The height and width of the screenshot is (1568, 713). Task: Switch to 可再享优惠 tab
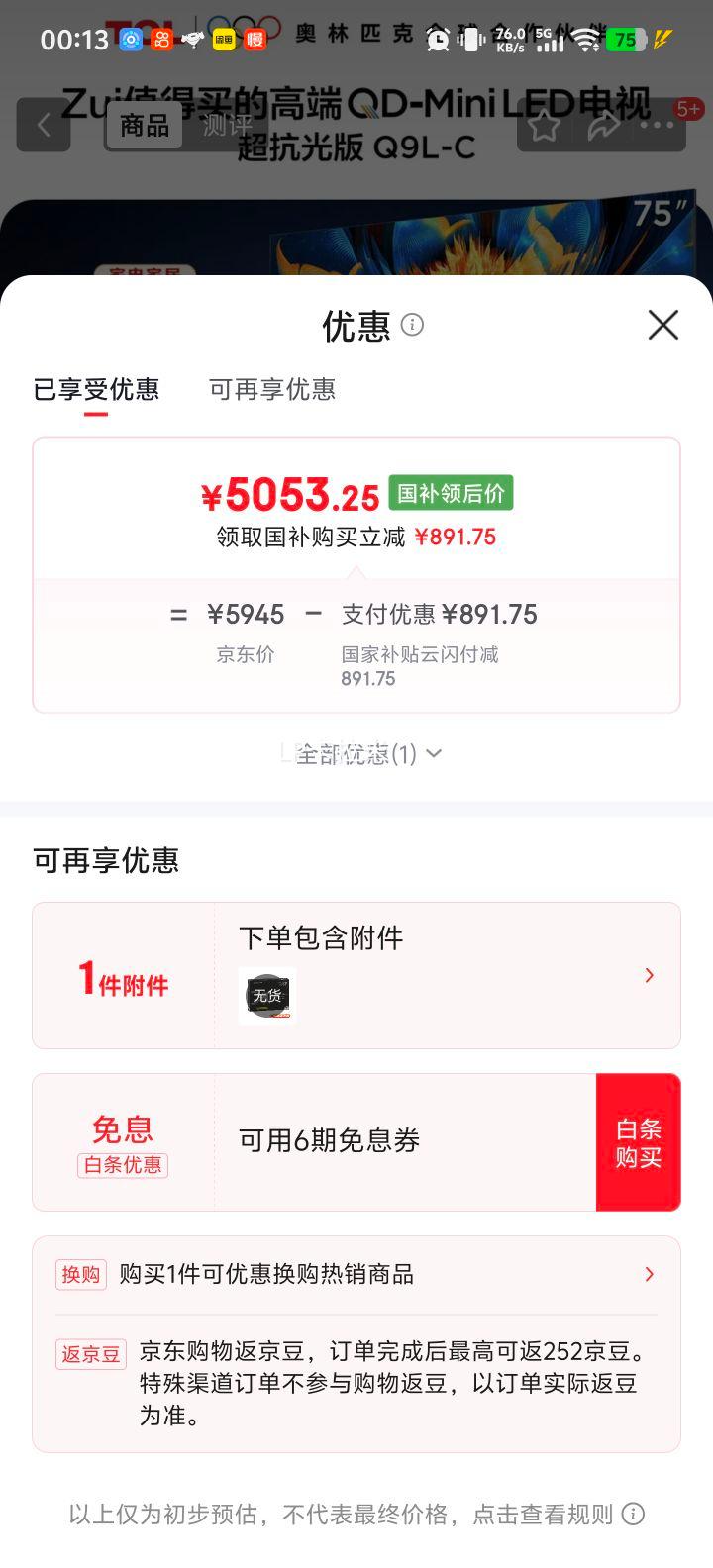coord(271,390)
